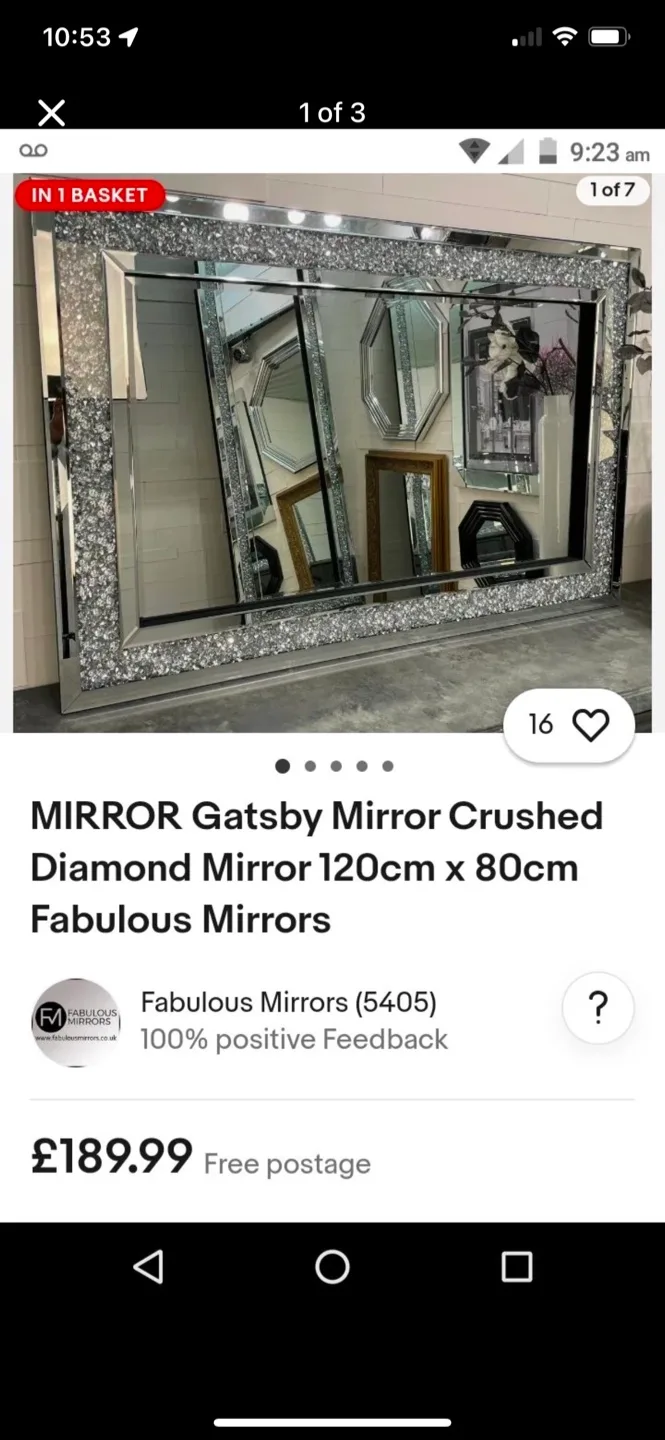Go back using the Android back triangle

pos(148,1267)
